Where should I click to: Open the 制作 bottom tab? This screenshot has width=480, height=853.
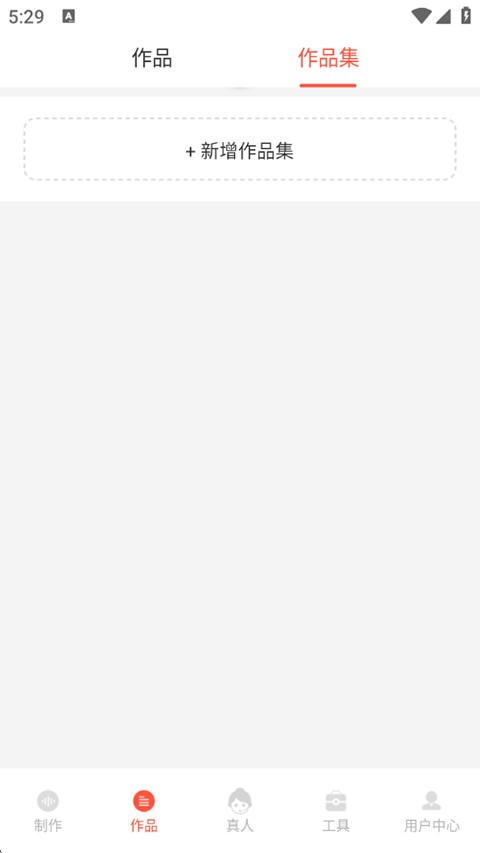(48, 811)
